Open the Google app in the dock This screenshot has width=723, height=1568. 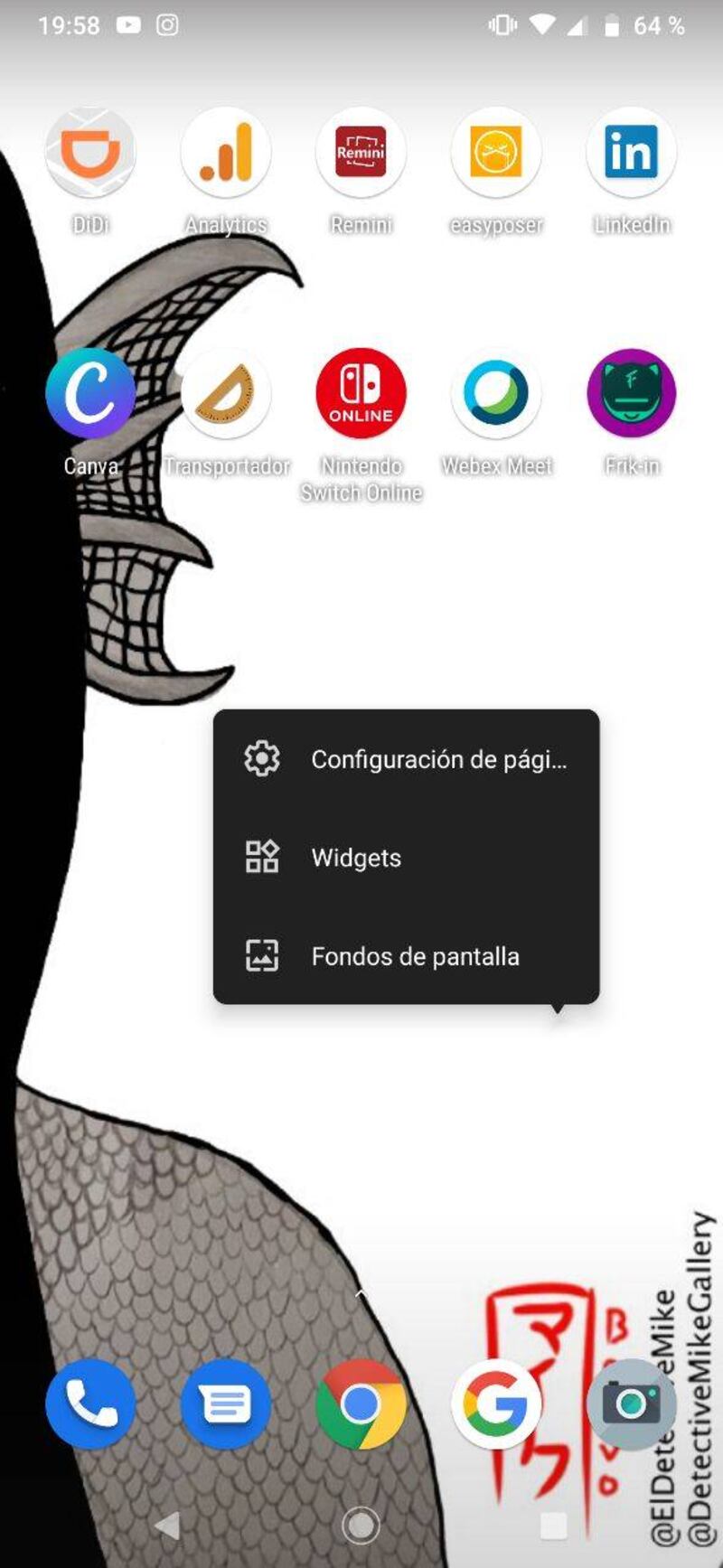[496, 1404]
